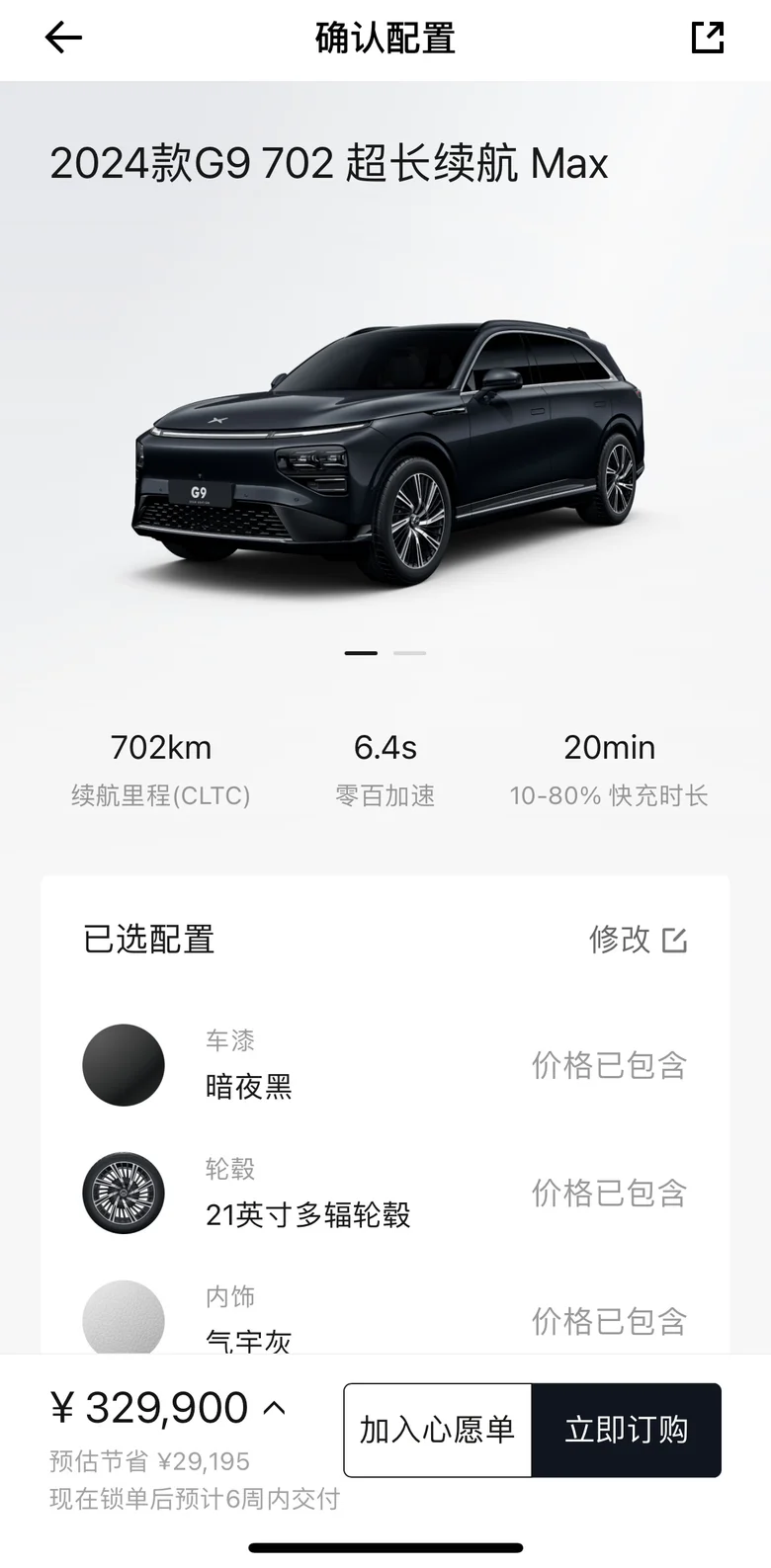771x1568 pixels.
Task: Jump to the second car image indicator
Action: 409,653
